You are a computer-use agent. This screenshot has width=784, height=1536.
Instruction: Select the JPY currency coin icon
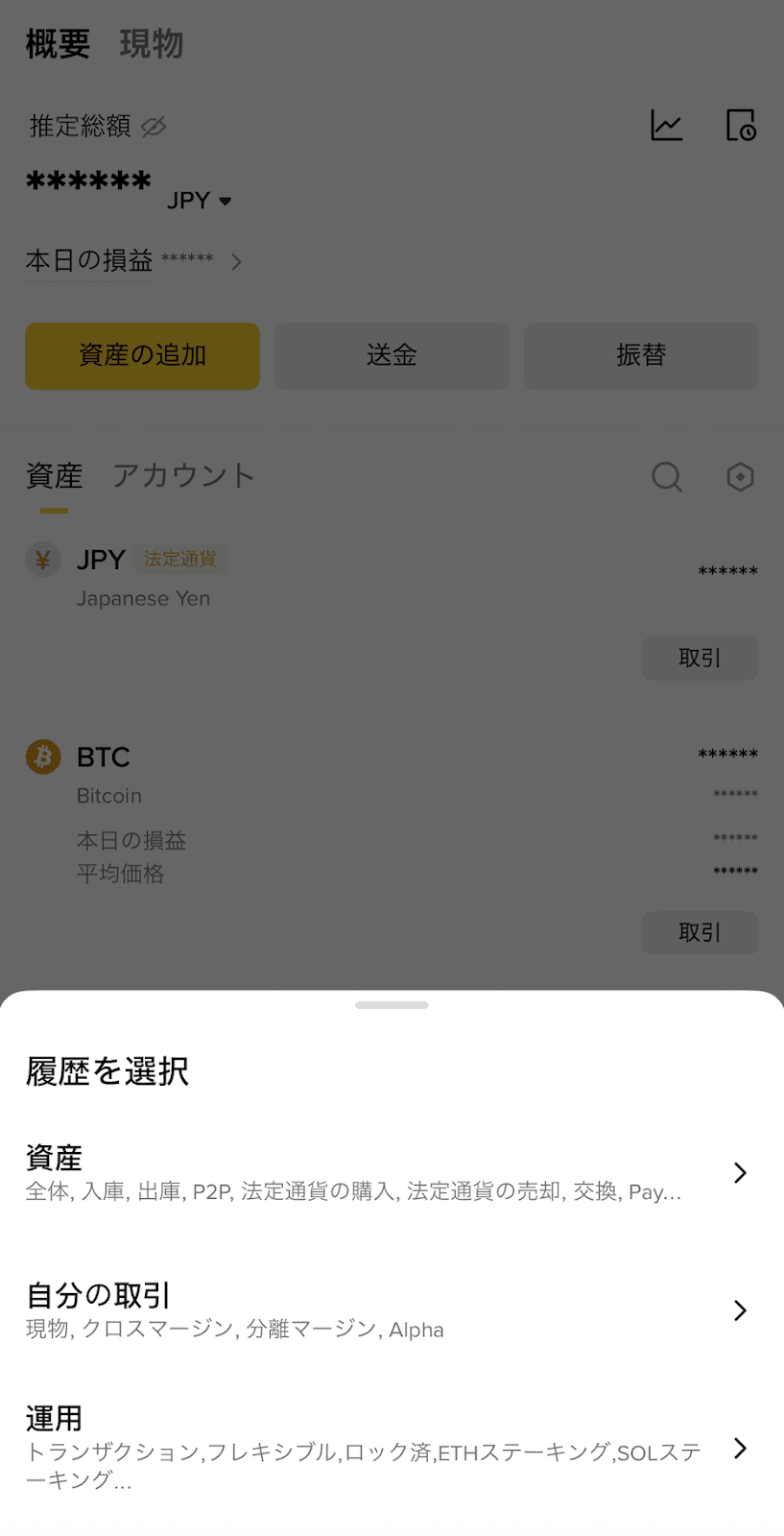(42, 560)
